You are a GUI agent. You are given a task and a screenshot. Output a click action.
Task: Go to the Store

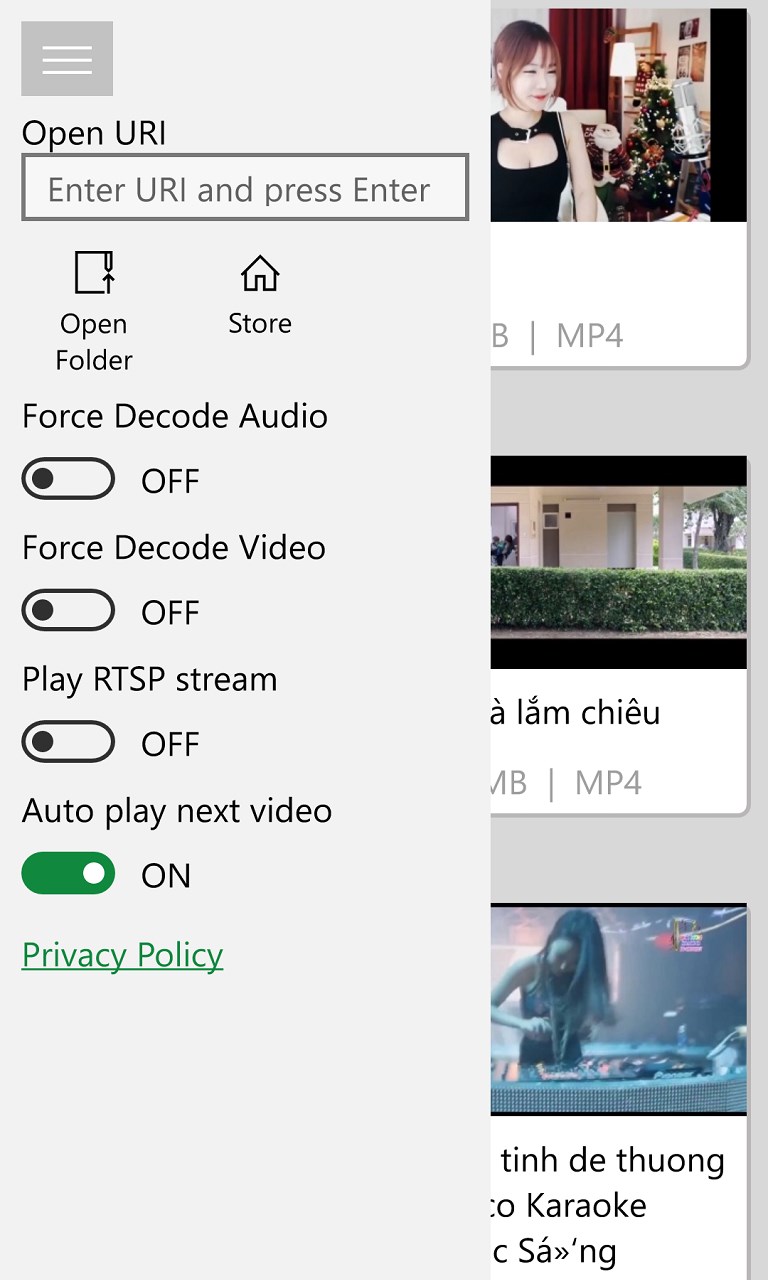pyautogui.click(x=260, y=294)
